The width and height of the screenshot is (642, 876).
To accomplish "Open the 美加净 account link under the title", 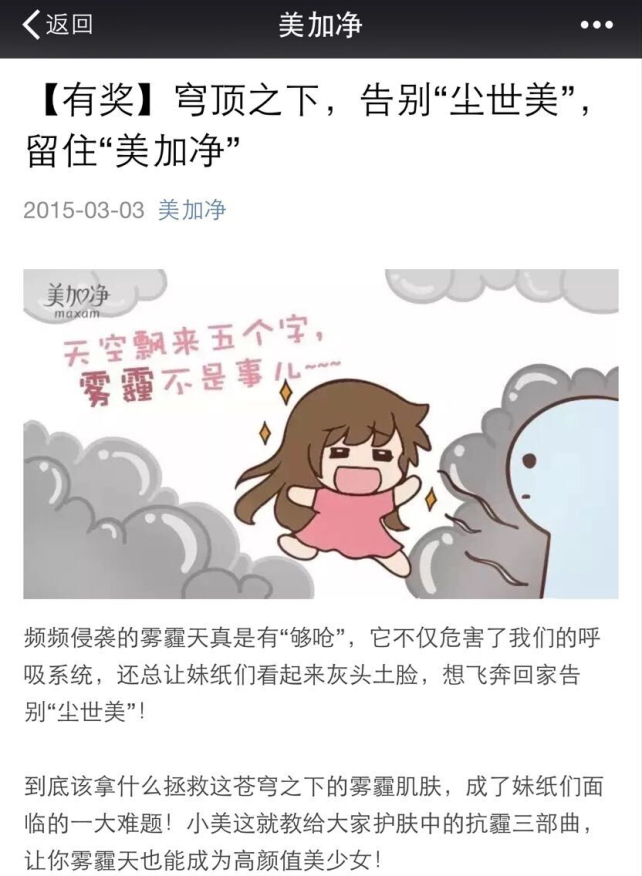I will click(x=192, y=210).
